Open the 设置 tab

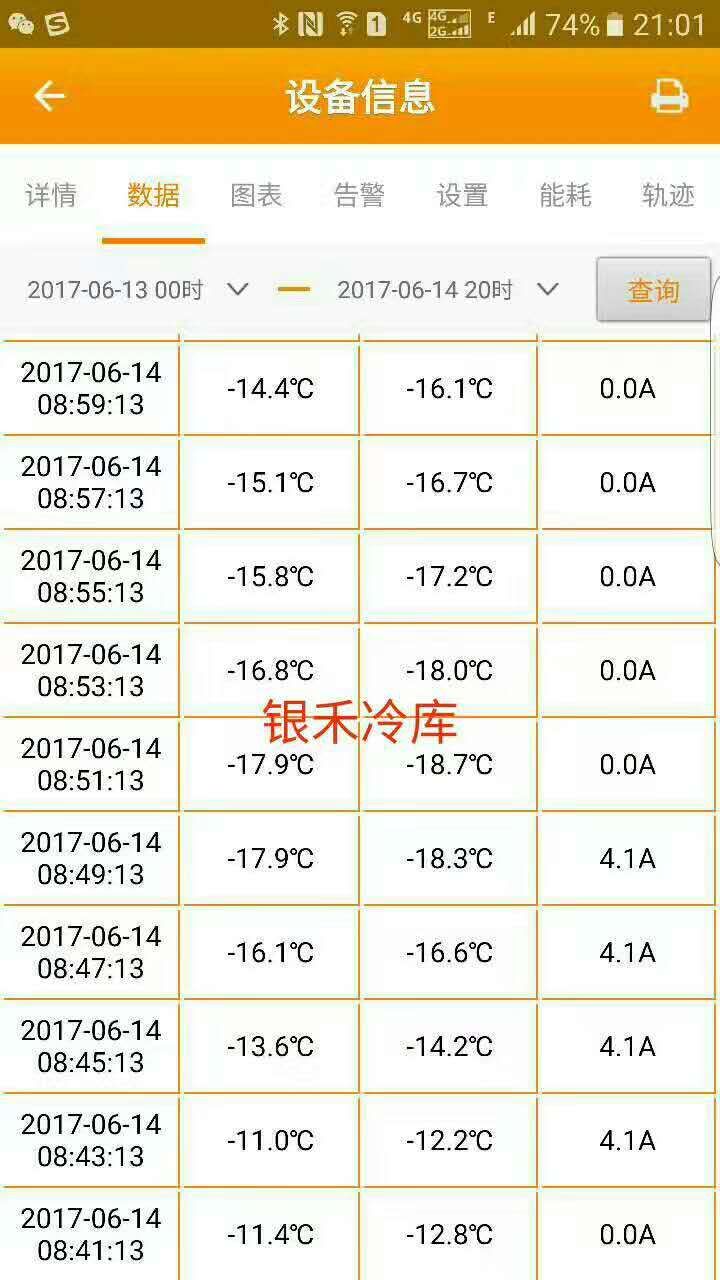coord(462,195)
